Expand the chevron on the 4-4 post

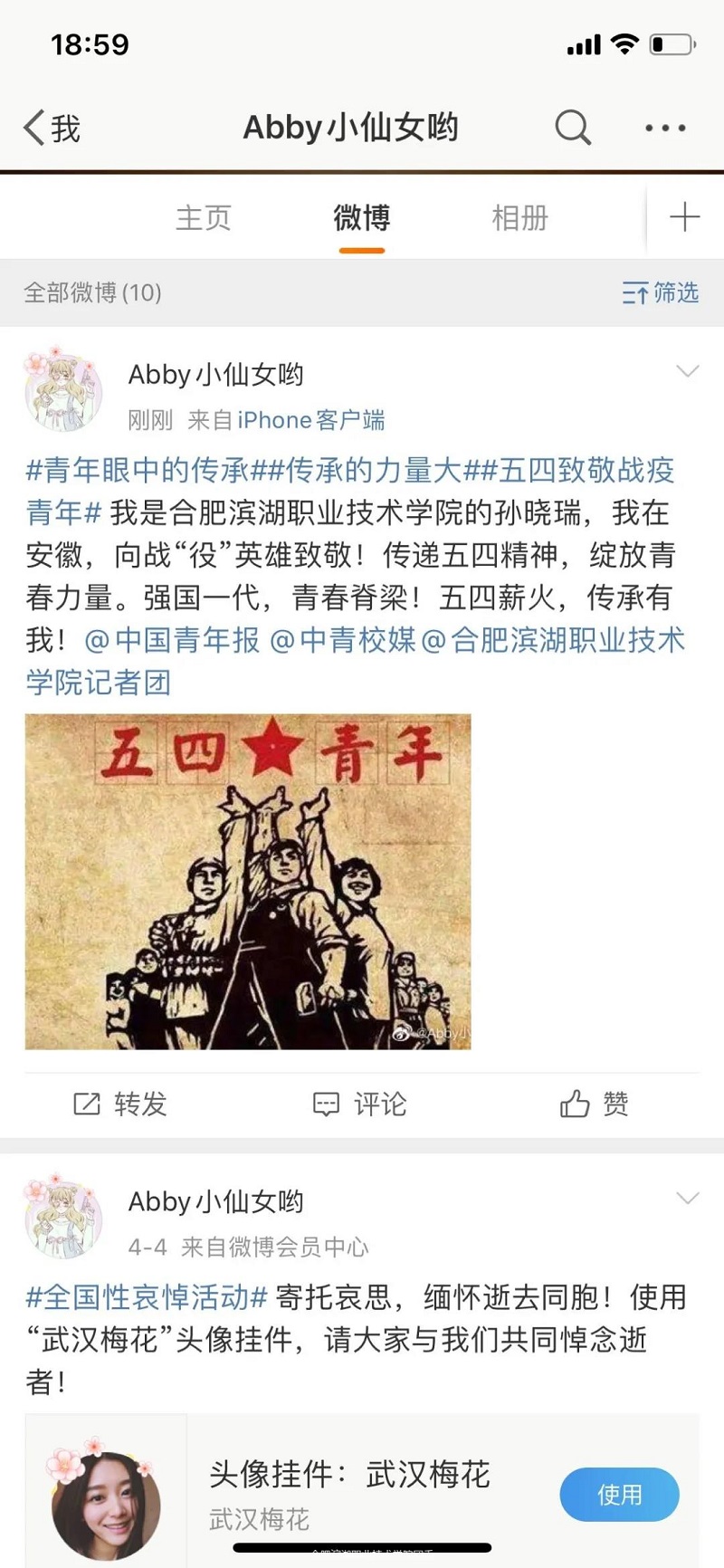[688, 1199]
